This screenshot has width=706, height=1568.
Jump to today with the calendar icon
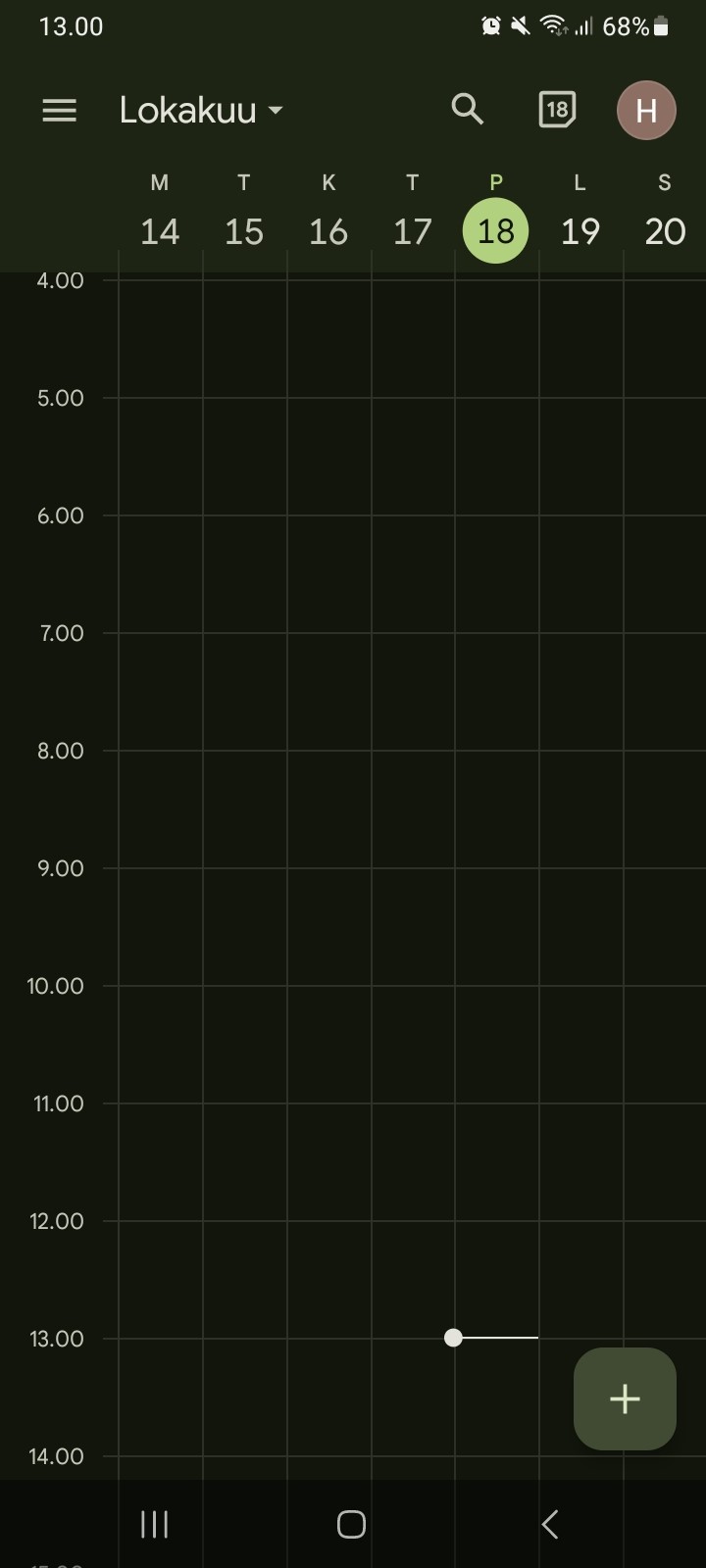(x=557, y=110)
